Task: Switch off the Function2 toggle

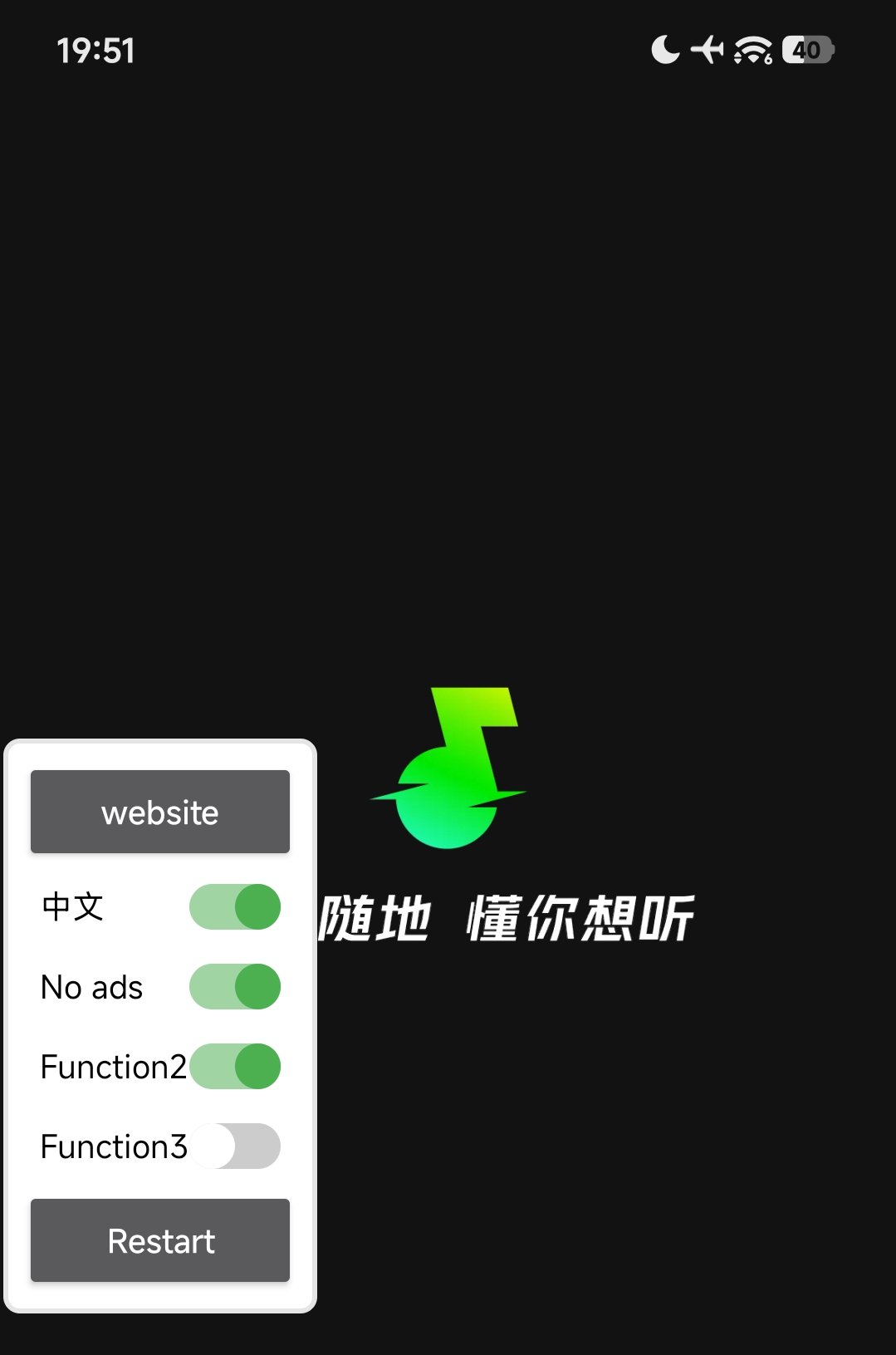Action: [x=233, y=1066]
